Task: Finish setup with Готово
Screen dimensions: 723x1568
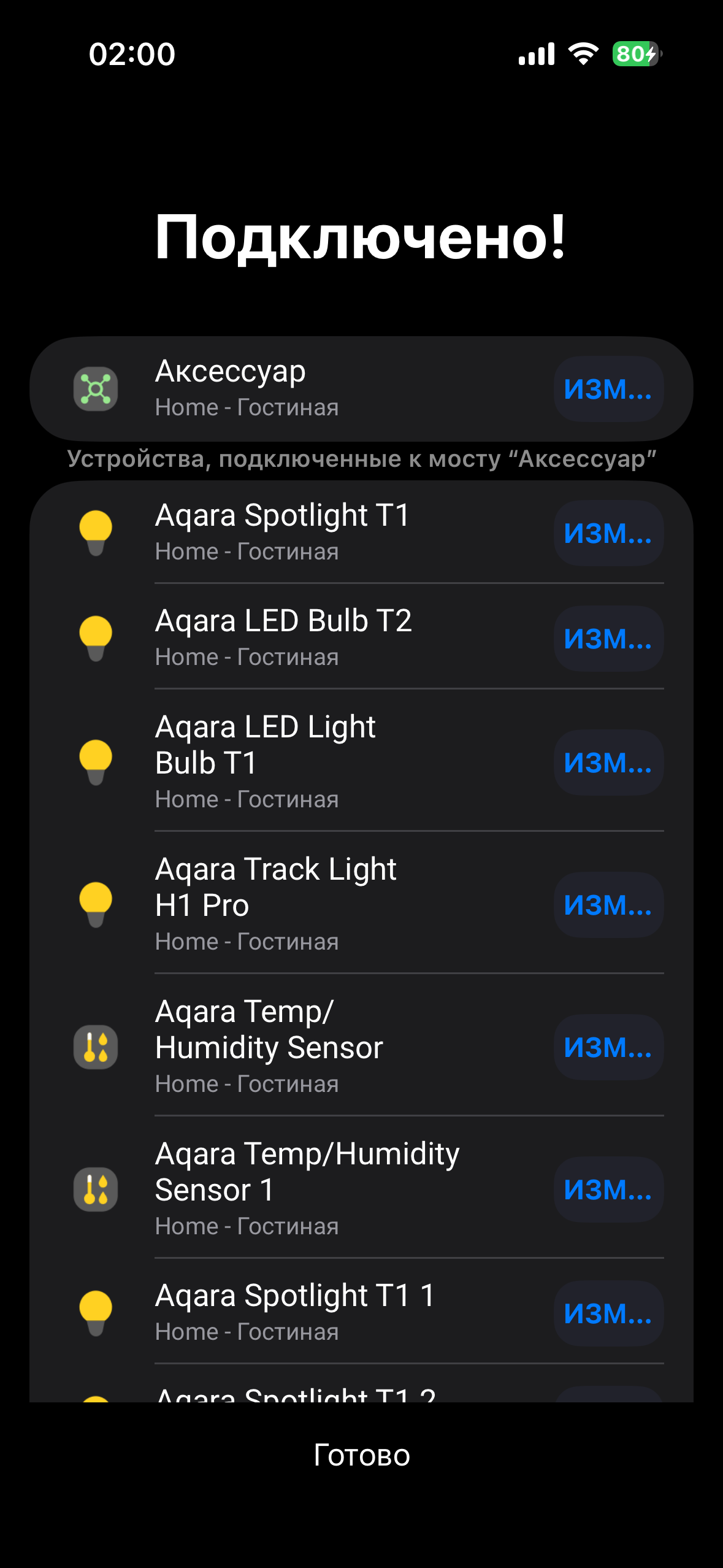Action: point(361,1455)
